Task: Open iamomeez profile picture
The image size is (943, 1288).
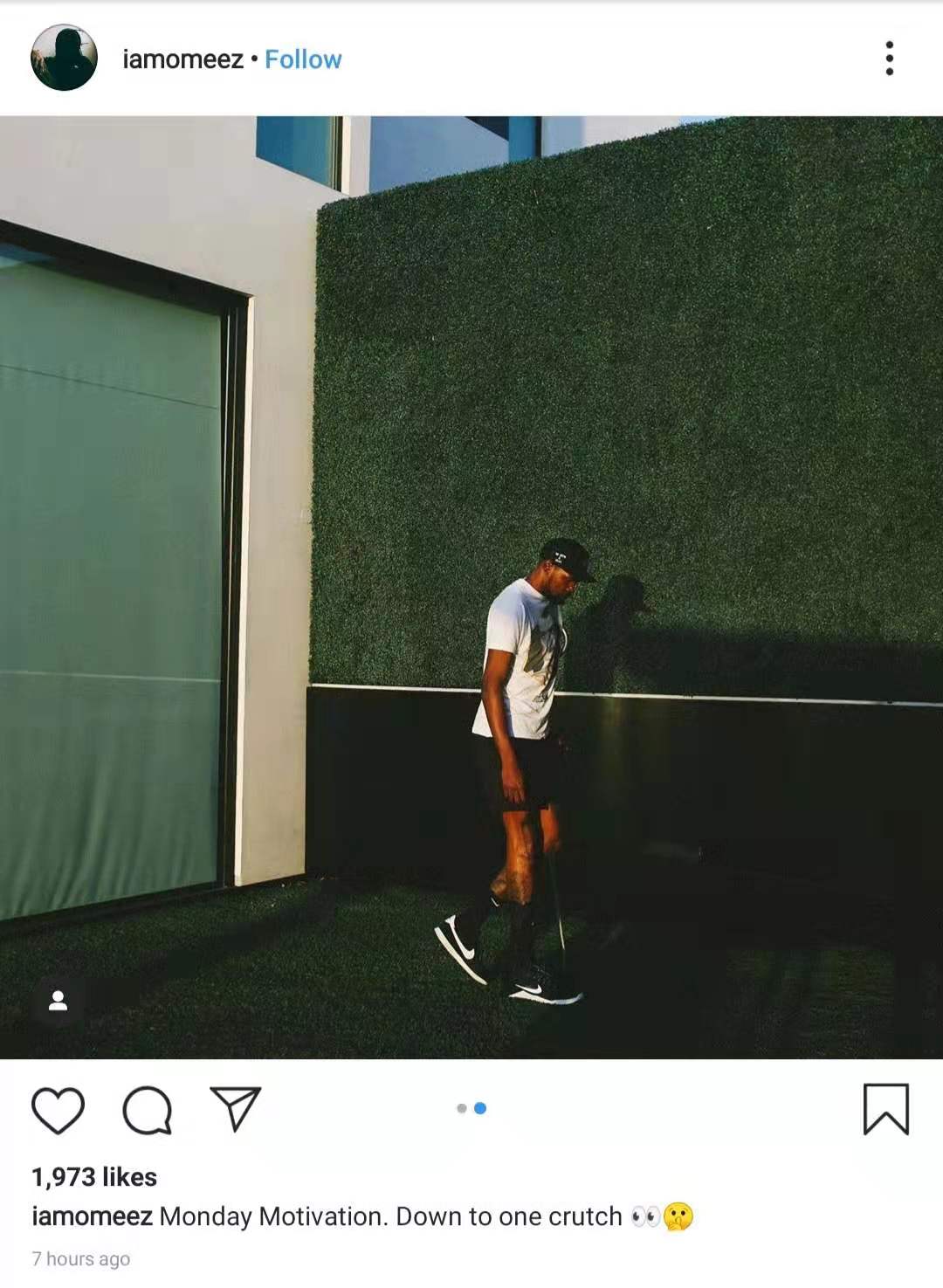Action: coord(64,58)
